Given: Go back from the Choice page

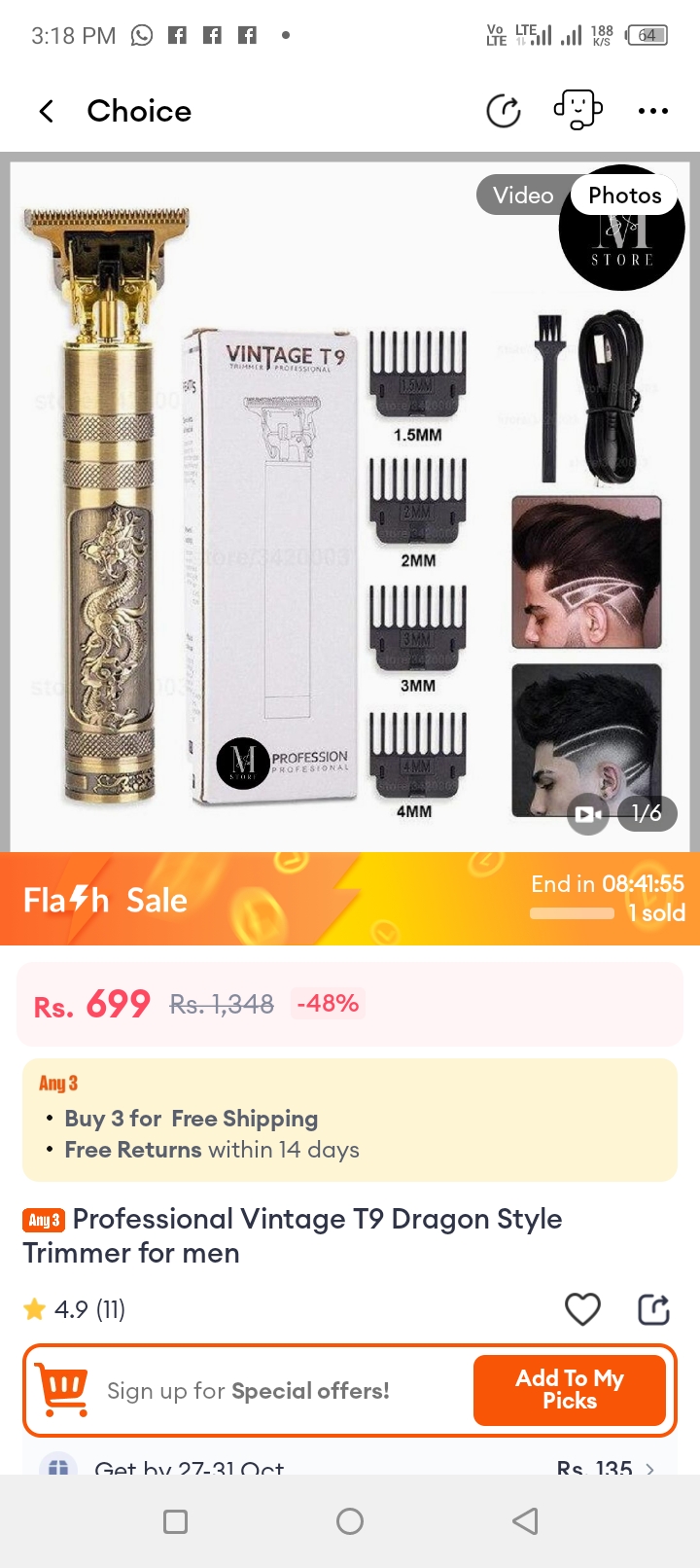Looking at the screenshot, I should pos(46,111).
